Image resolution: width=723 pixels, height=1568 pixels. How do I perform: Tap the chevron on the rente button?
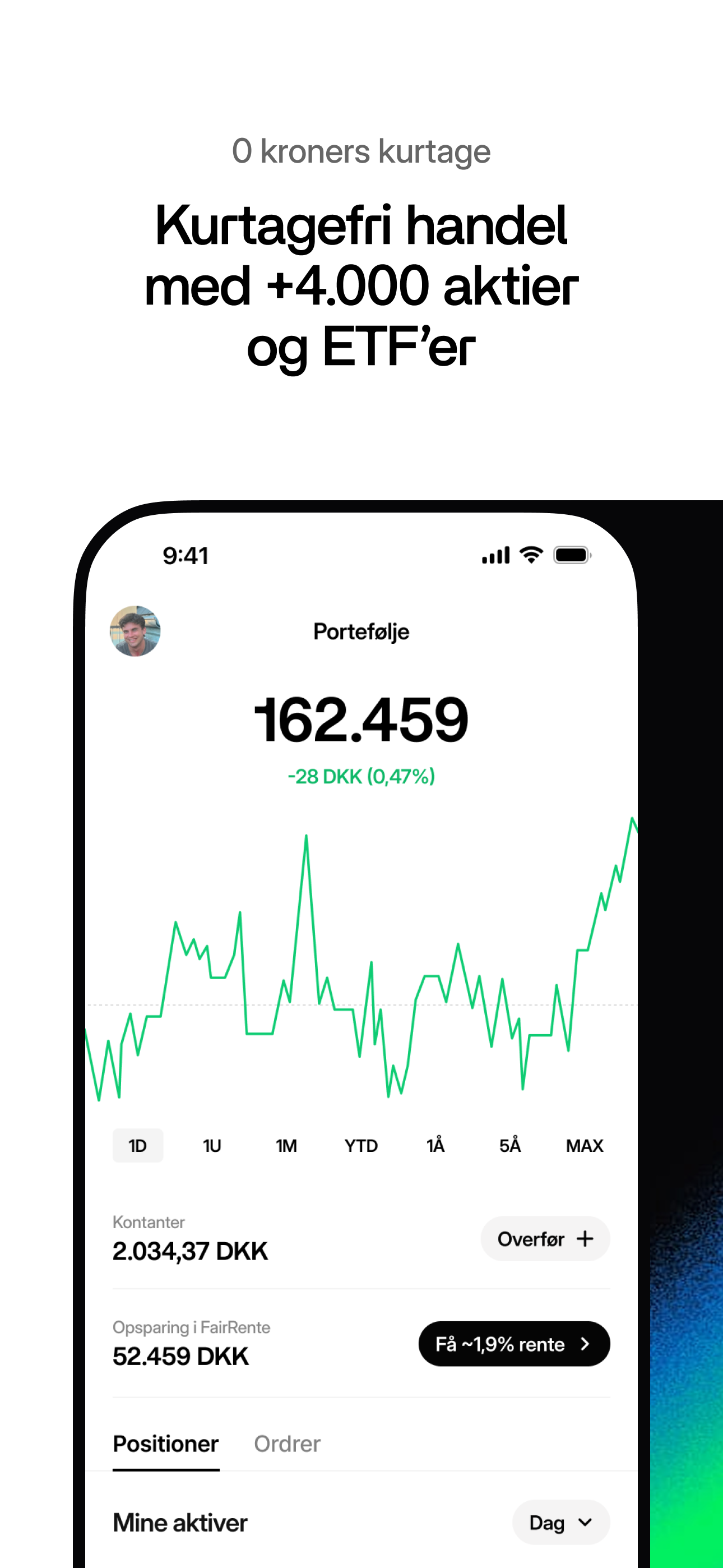tap(586, 1344)
